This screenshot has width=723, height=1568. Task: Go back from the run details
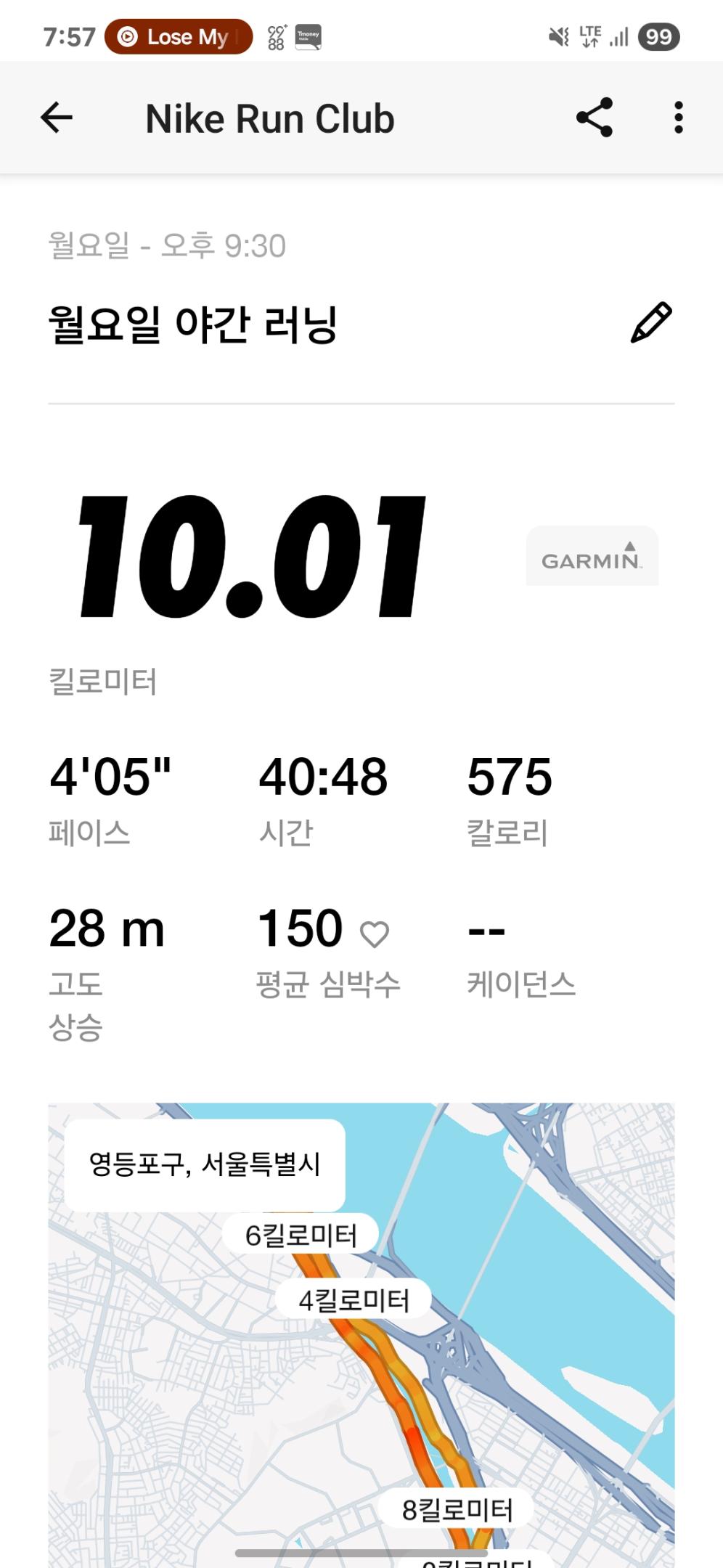pyautogui.click(x=57, y=118)
